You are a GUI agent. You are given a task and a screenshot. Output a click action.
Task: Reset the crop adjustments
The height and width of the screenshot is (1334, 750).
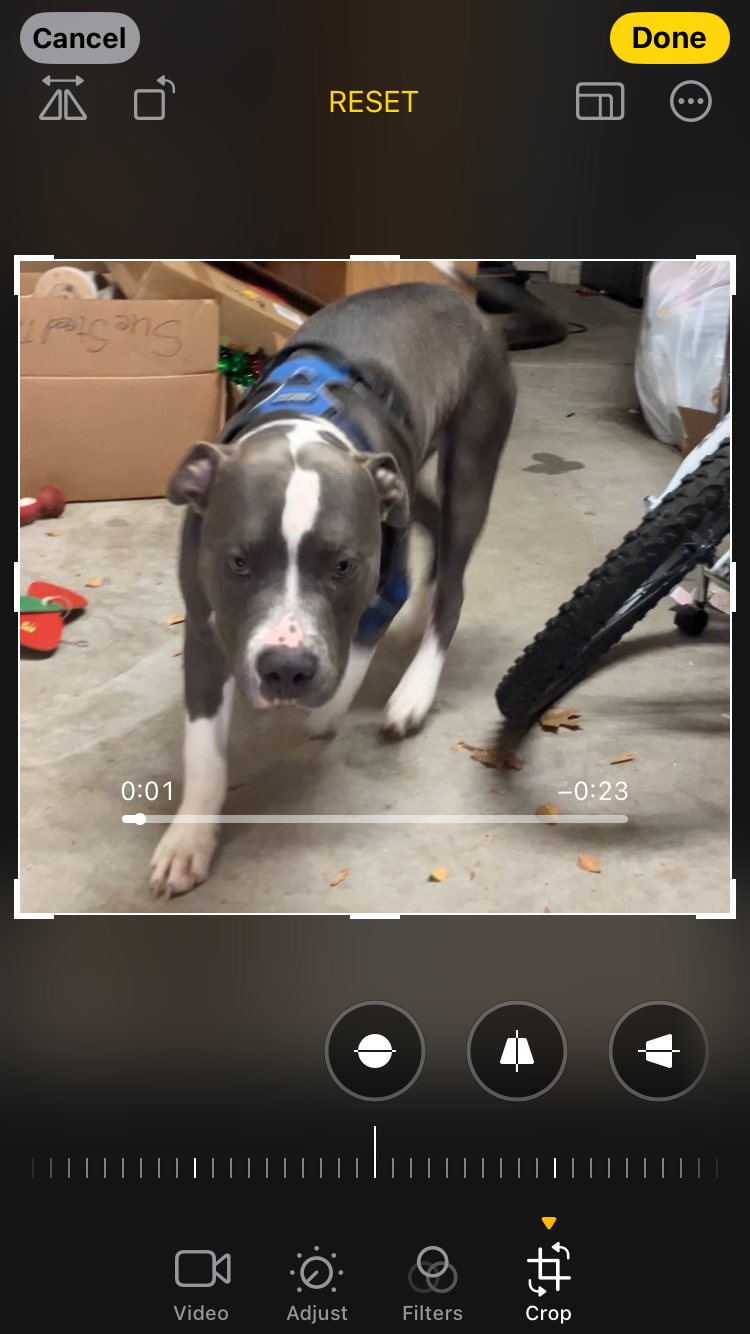coord(373,102)
